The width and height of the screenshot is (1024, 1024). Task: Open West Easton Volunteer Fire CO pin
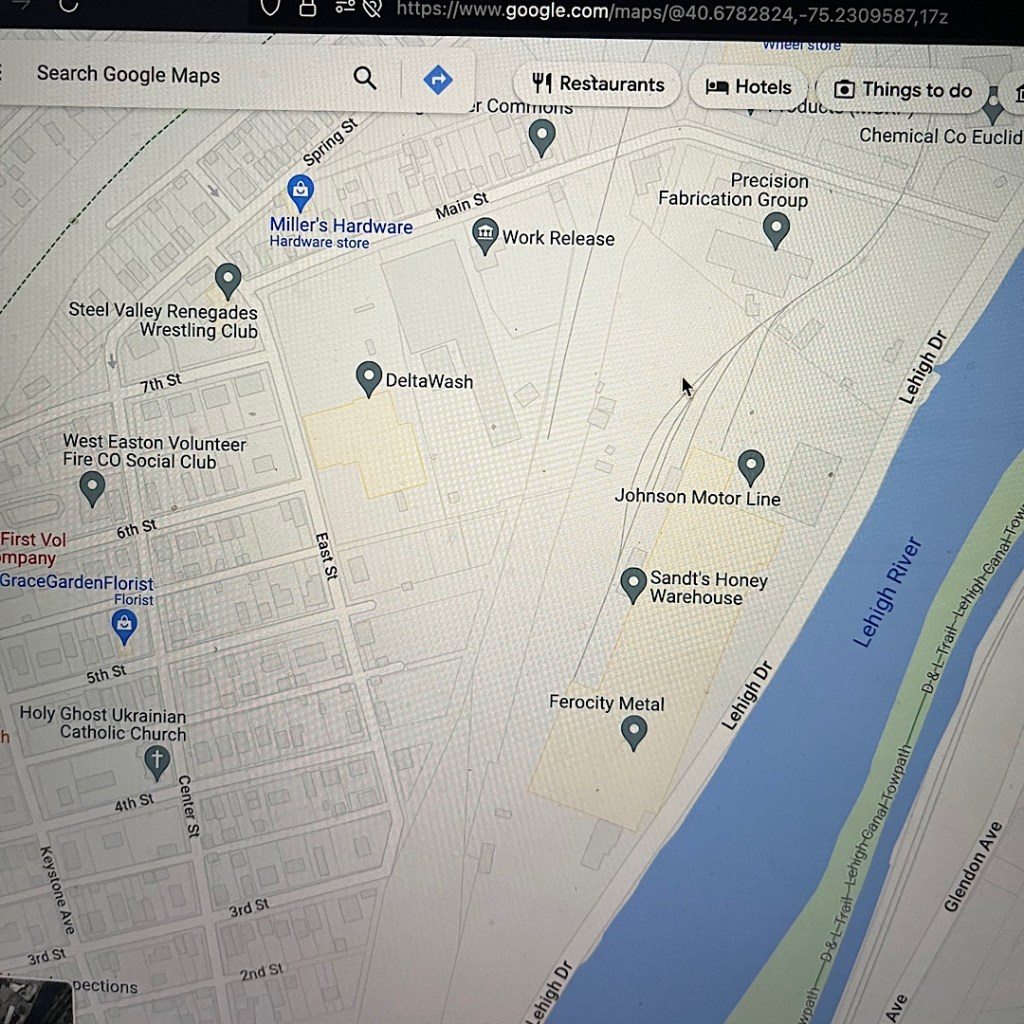[x=92, y=488]
